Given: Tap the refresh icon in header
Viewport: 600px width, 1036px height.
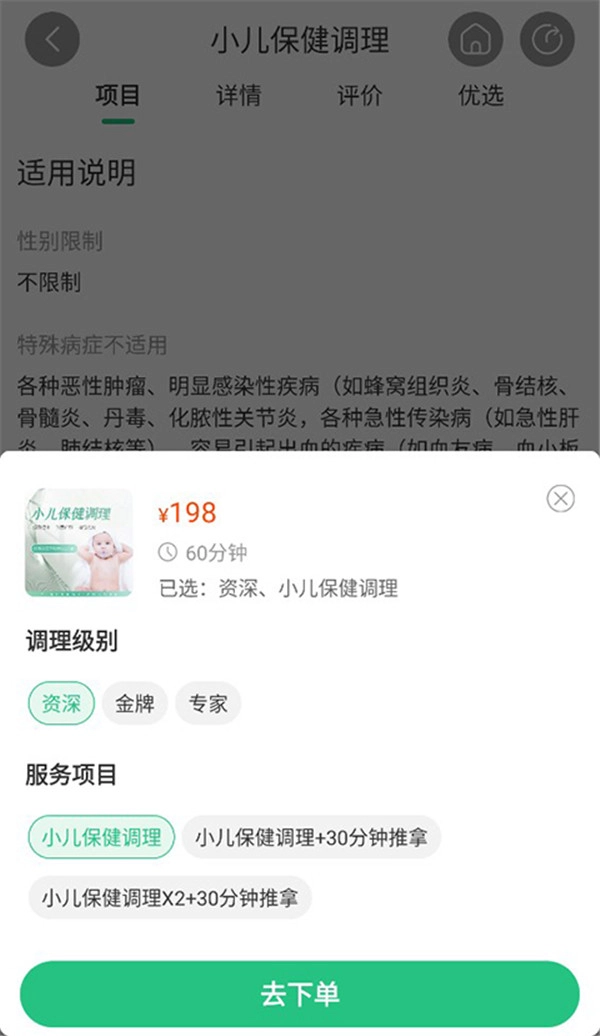Looking at the screenshot, I should tap(547, 40).
